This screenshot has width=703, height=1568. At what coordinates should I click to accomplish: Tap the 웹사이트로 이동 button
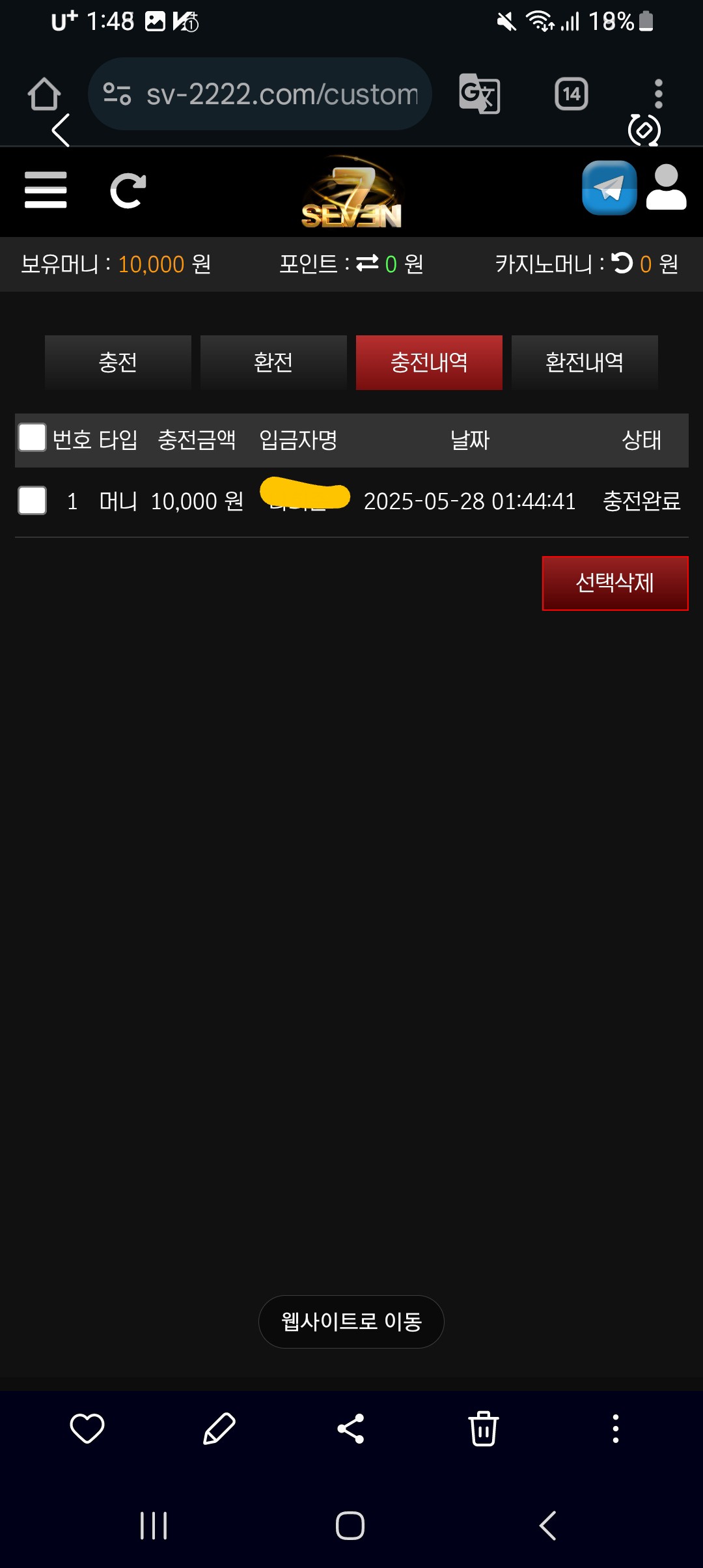pyautogui.click(x=351, y=1321)
